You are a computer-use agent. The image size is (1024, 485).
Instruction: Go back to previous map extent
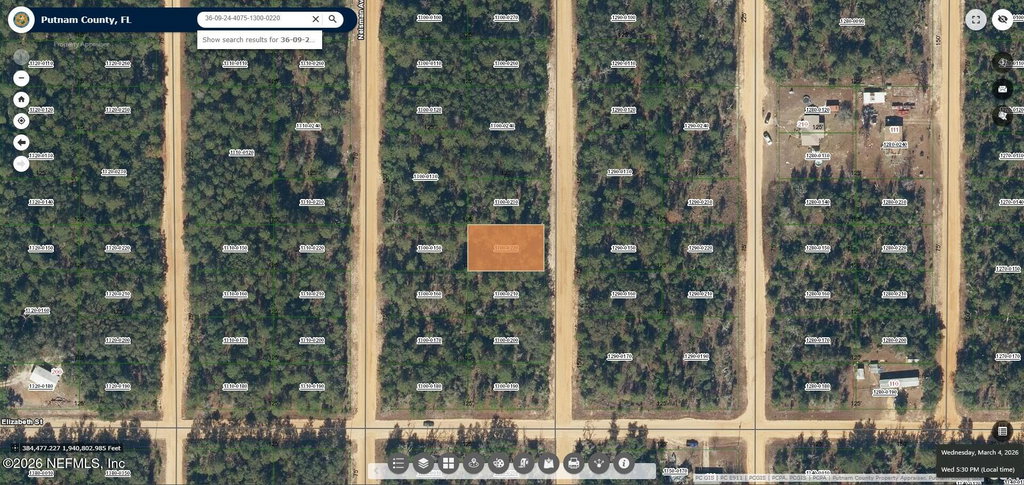point(21,142)
